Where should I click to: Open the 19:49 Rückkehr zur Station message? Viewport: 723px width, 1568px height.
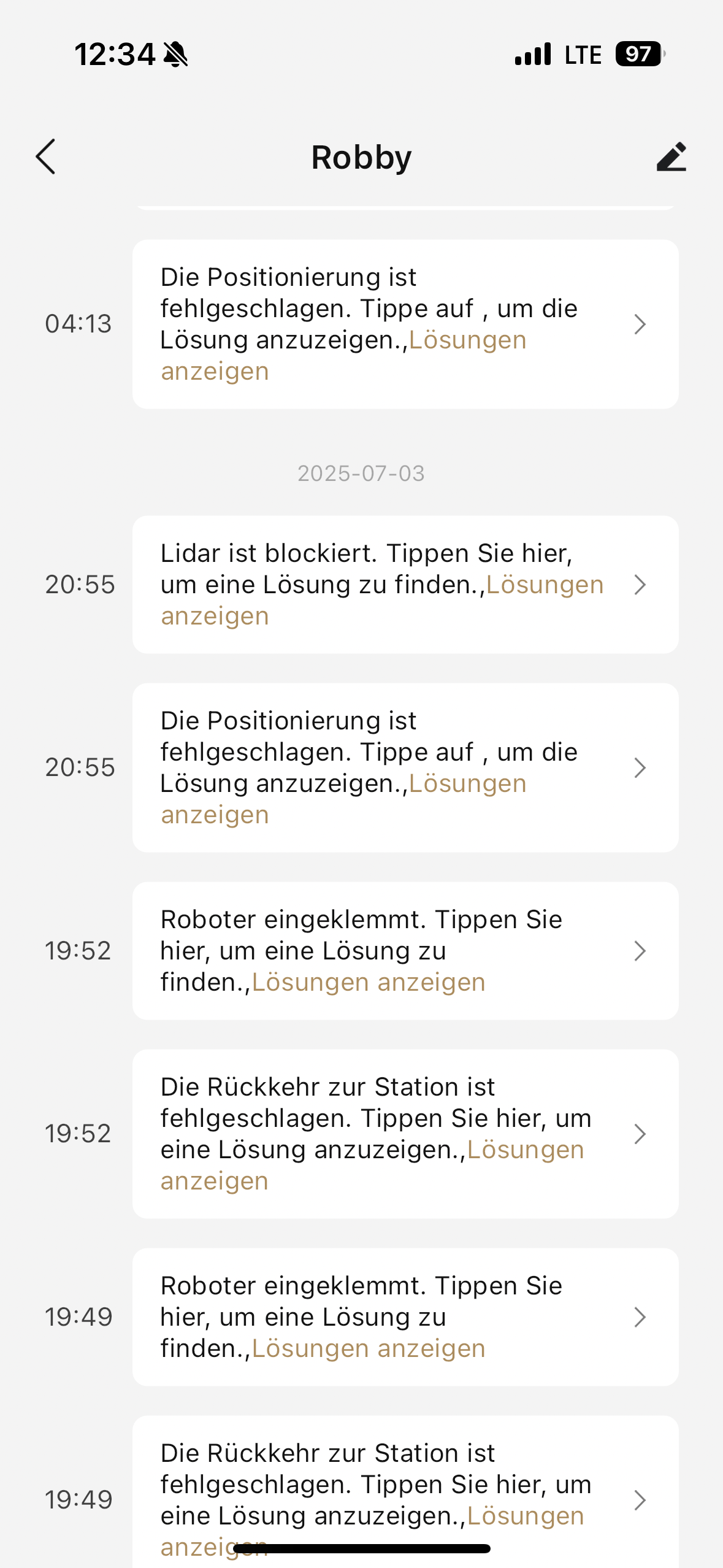coord(405,1492)
